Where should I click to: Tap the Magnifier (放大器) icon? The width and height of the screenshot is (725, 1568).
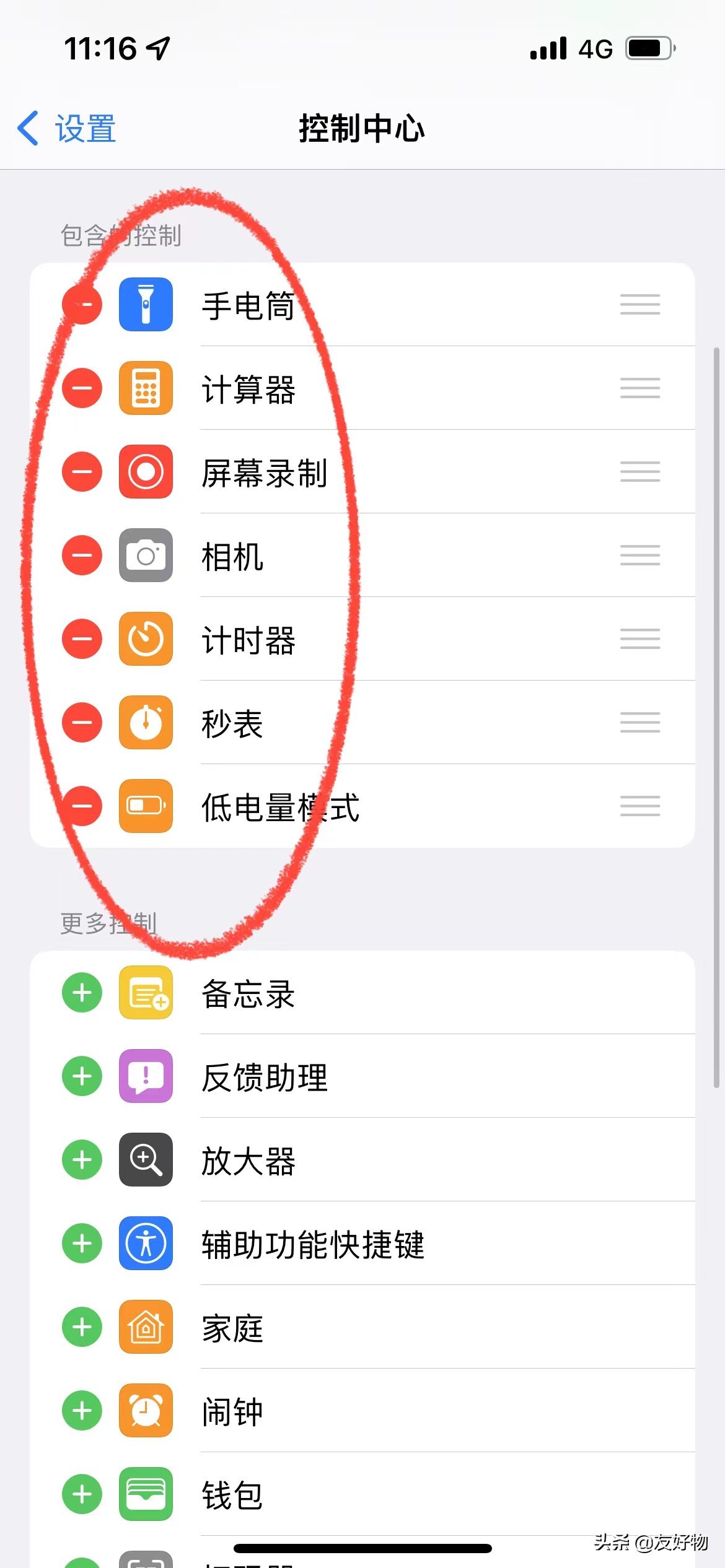(x=145, y=1161)
